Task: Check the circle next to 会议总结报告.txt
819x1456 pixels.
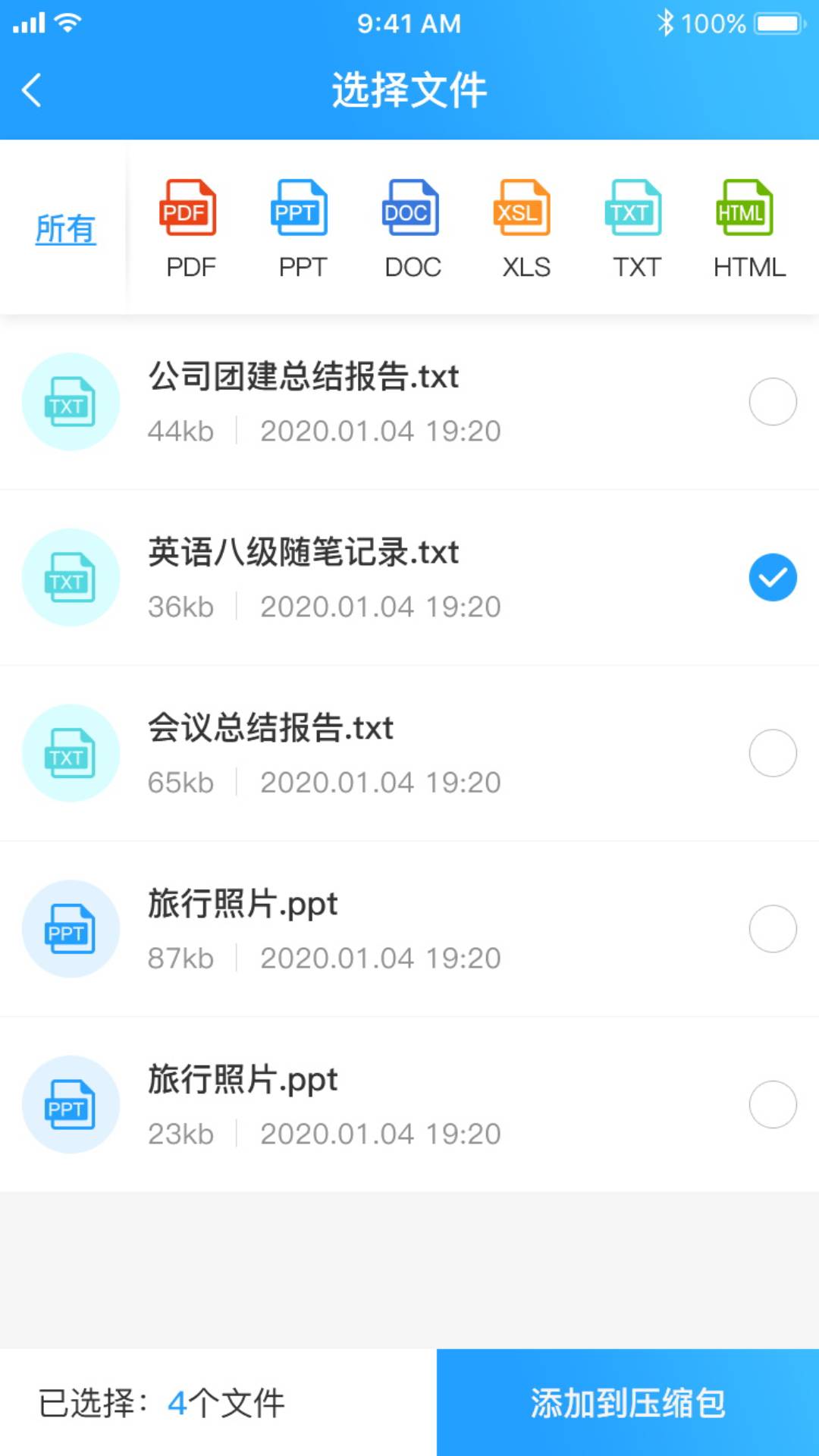Action: (773, 752)
